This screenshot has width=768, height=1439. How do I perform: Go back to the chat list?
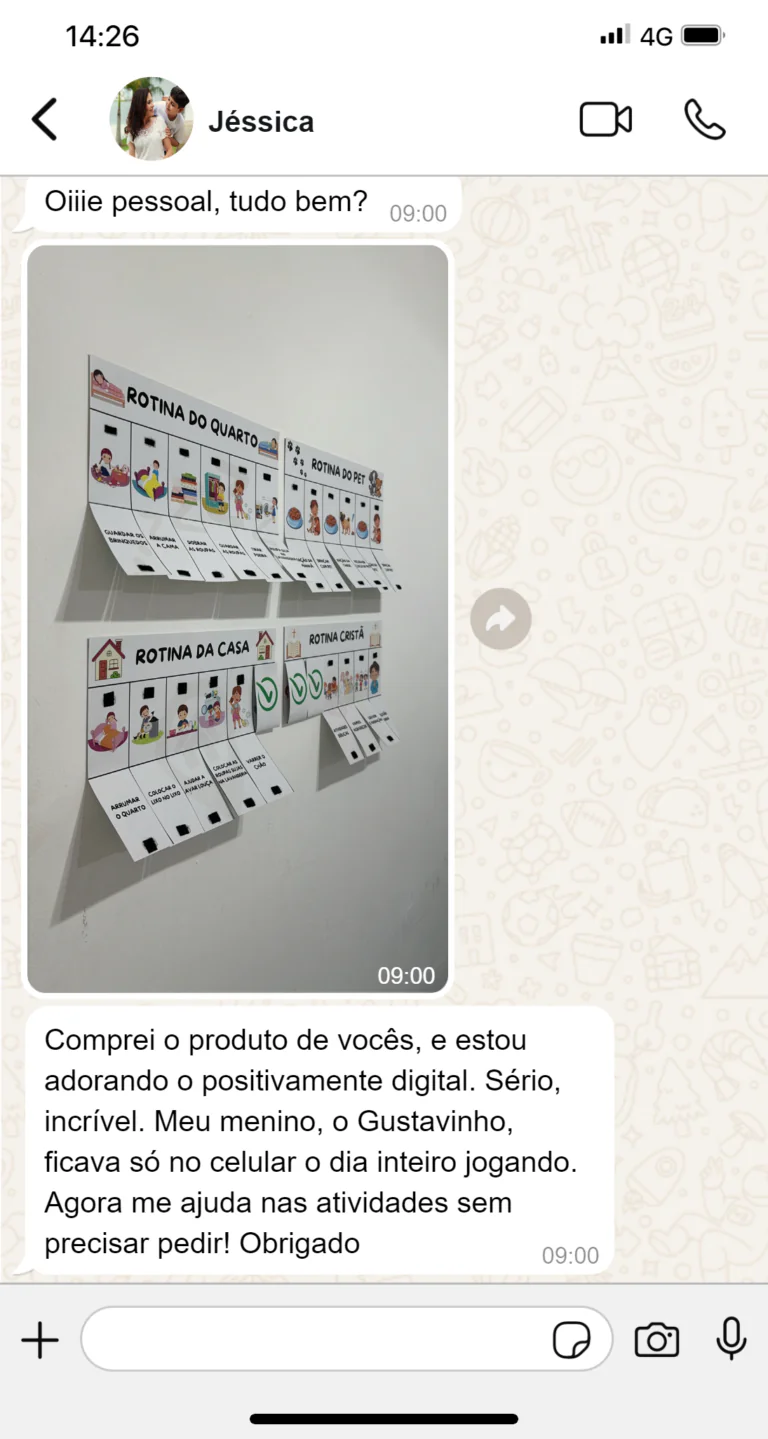44,121
